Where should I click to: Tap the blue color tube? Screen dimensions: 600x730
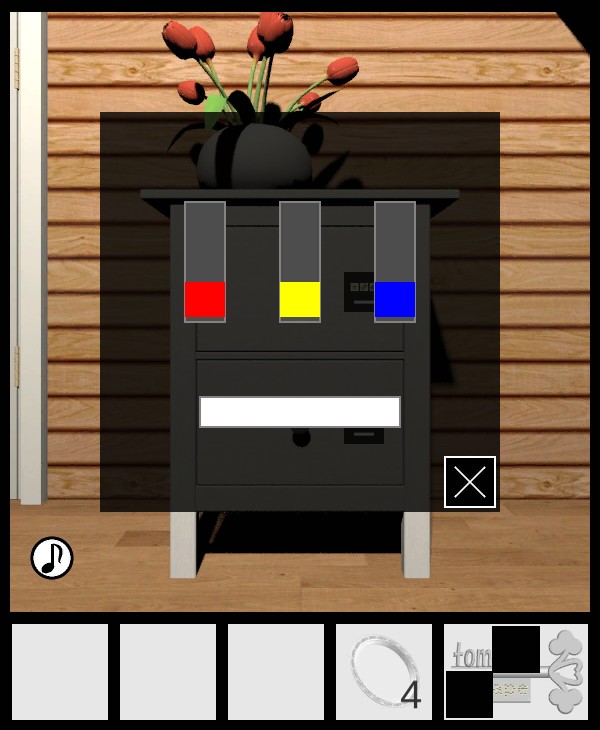395,262
